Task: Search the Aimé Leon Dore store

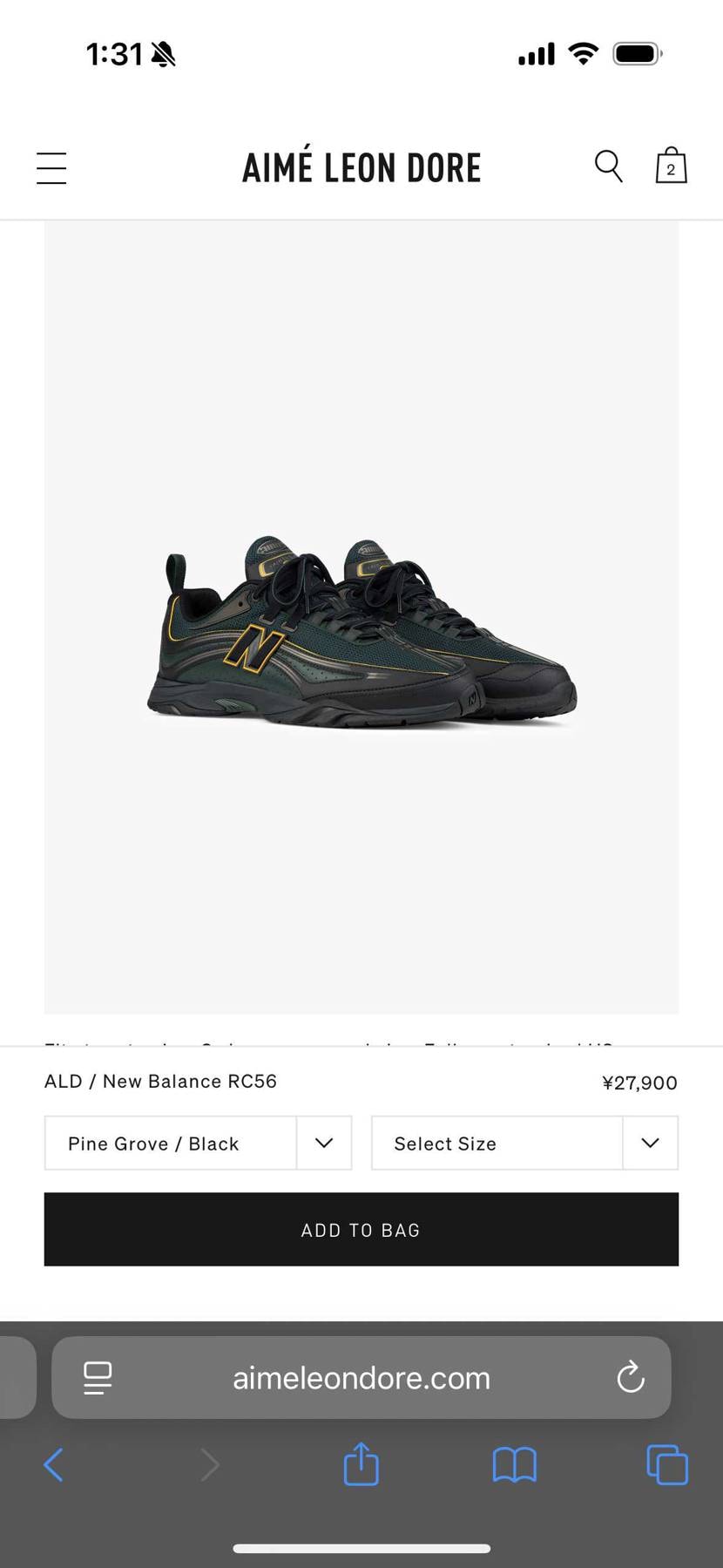Action: tap(608, 166)
